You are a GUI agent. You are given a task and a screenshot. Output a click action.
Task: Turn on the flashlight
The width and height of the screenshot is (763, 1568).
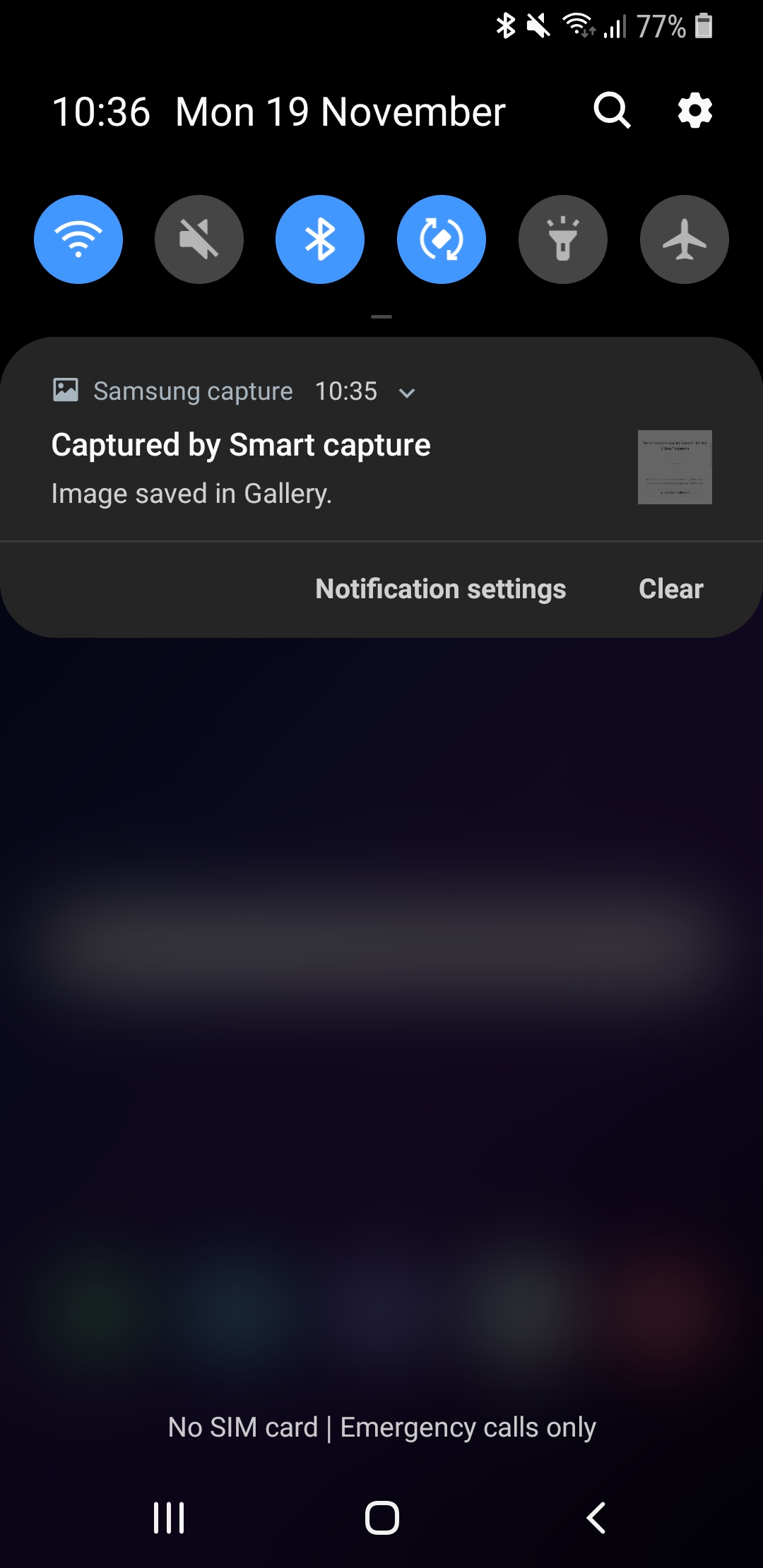[563, 239]
